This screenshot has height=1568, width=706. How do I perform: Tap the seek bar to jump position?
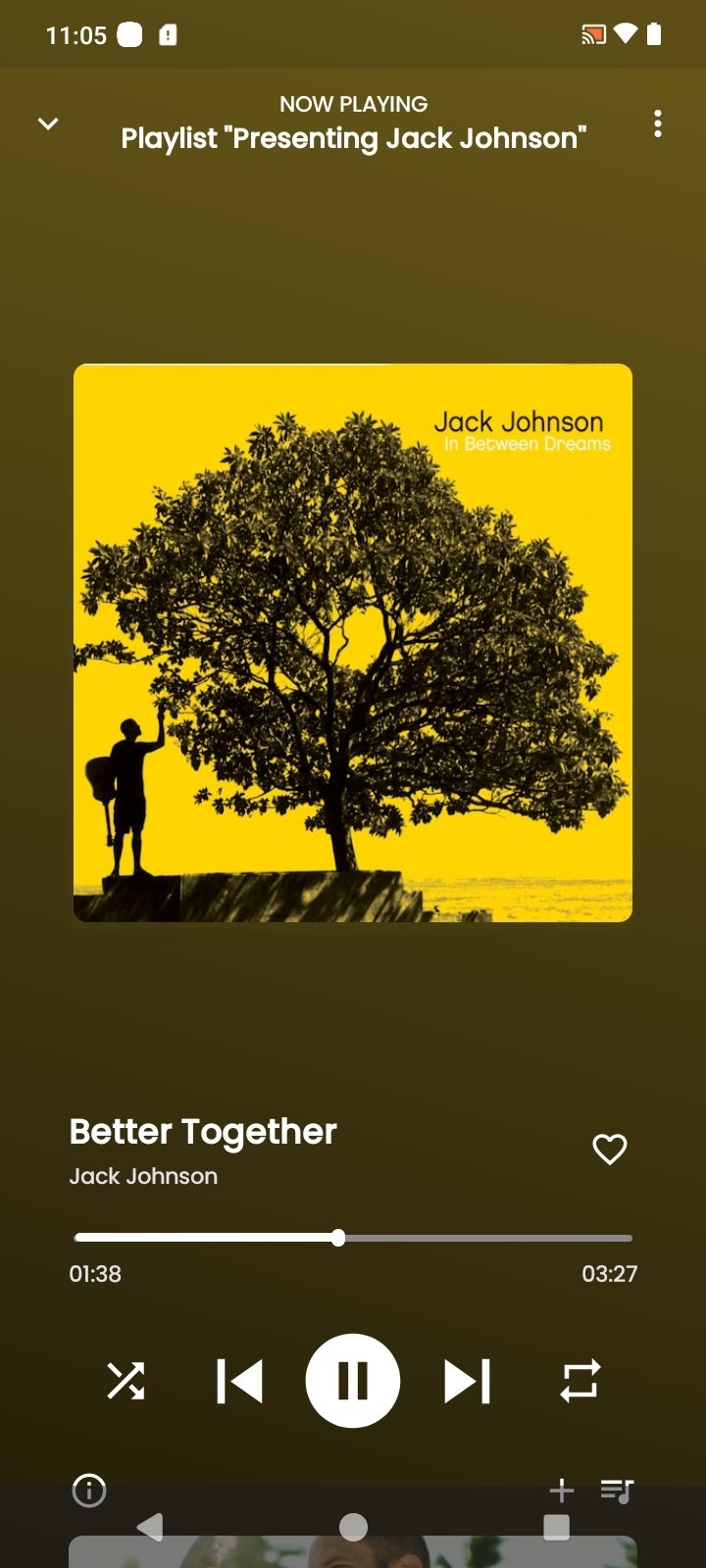click(490, 1238)
